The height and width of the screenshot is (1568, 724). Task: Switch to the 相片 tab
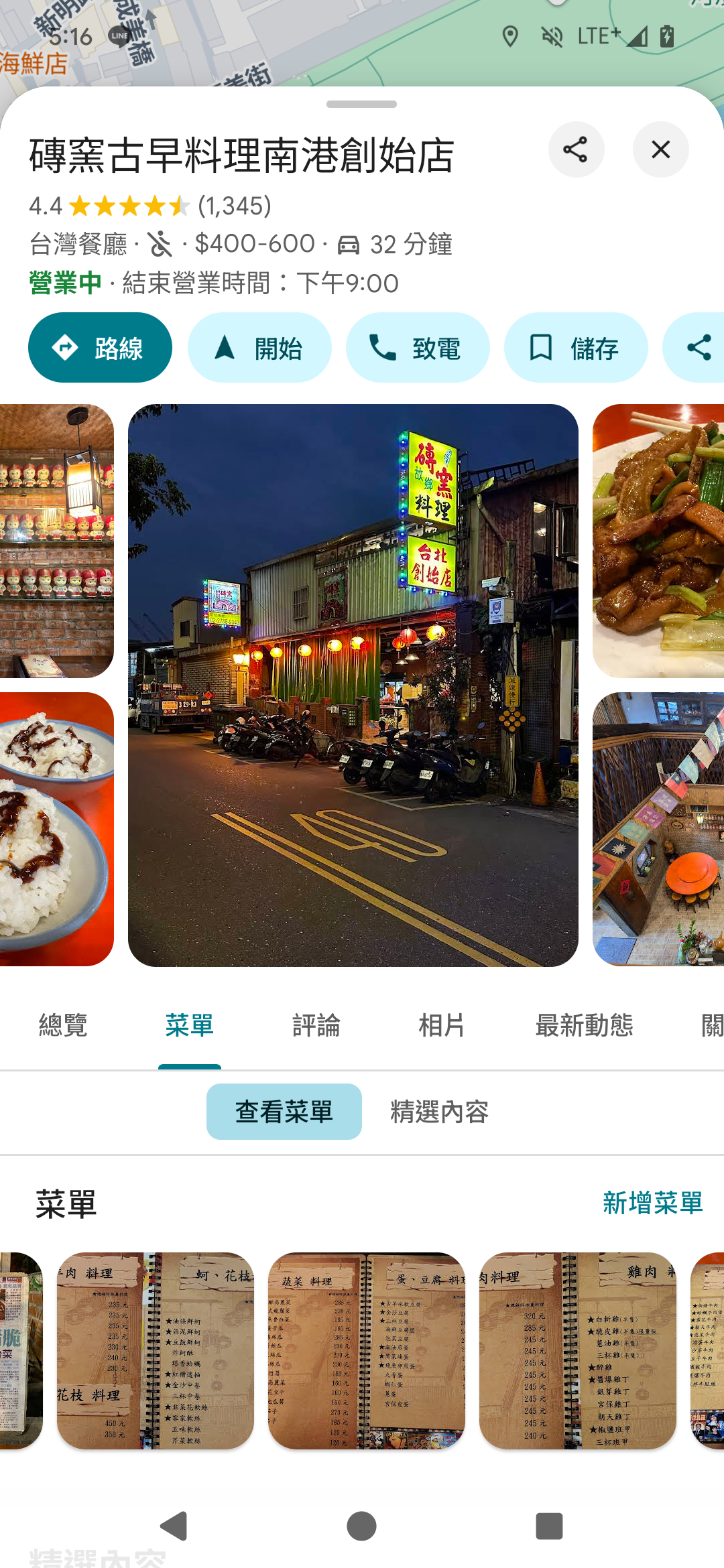point(442,1025)
